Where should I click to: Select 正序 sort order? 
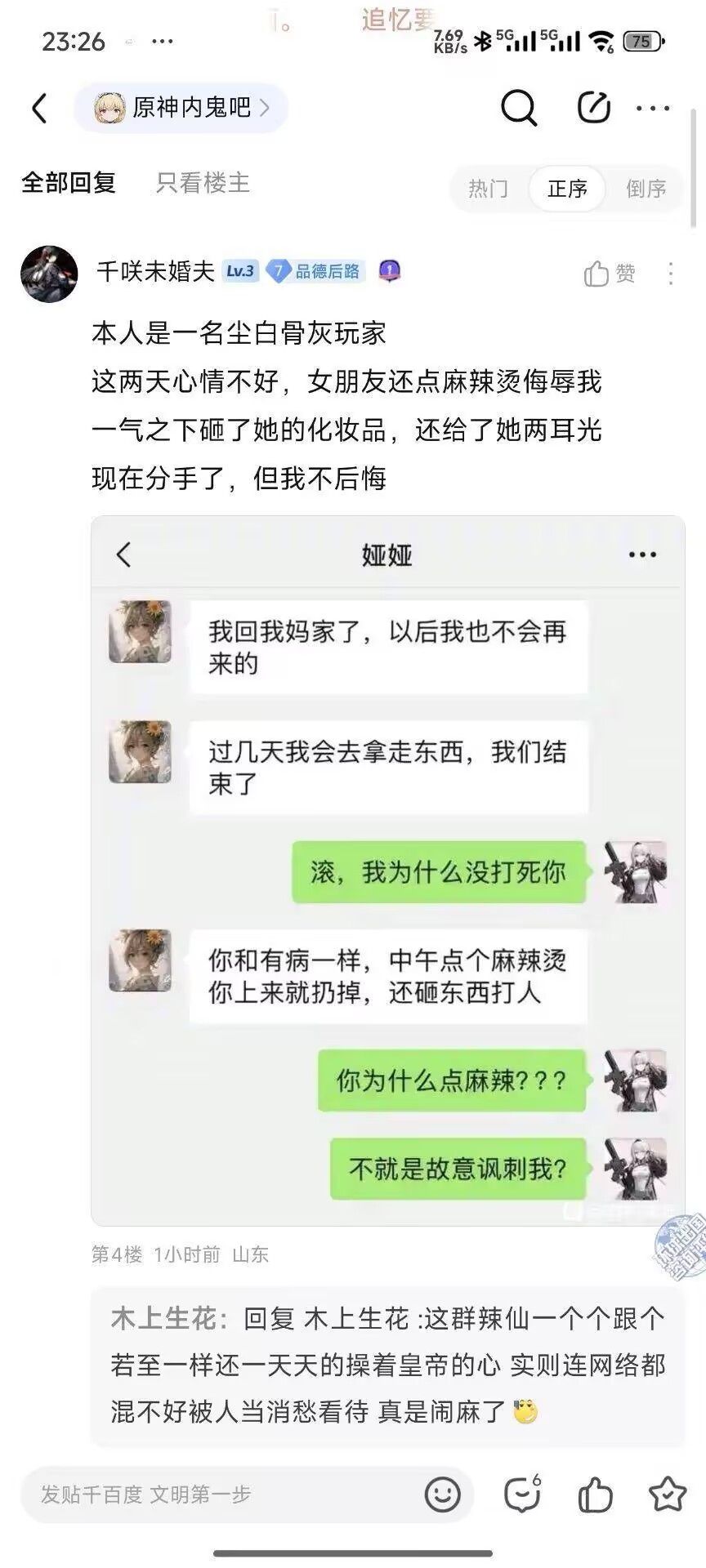click(x=567, y=189)
